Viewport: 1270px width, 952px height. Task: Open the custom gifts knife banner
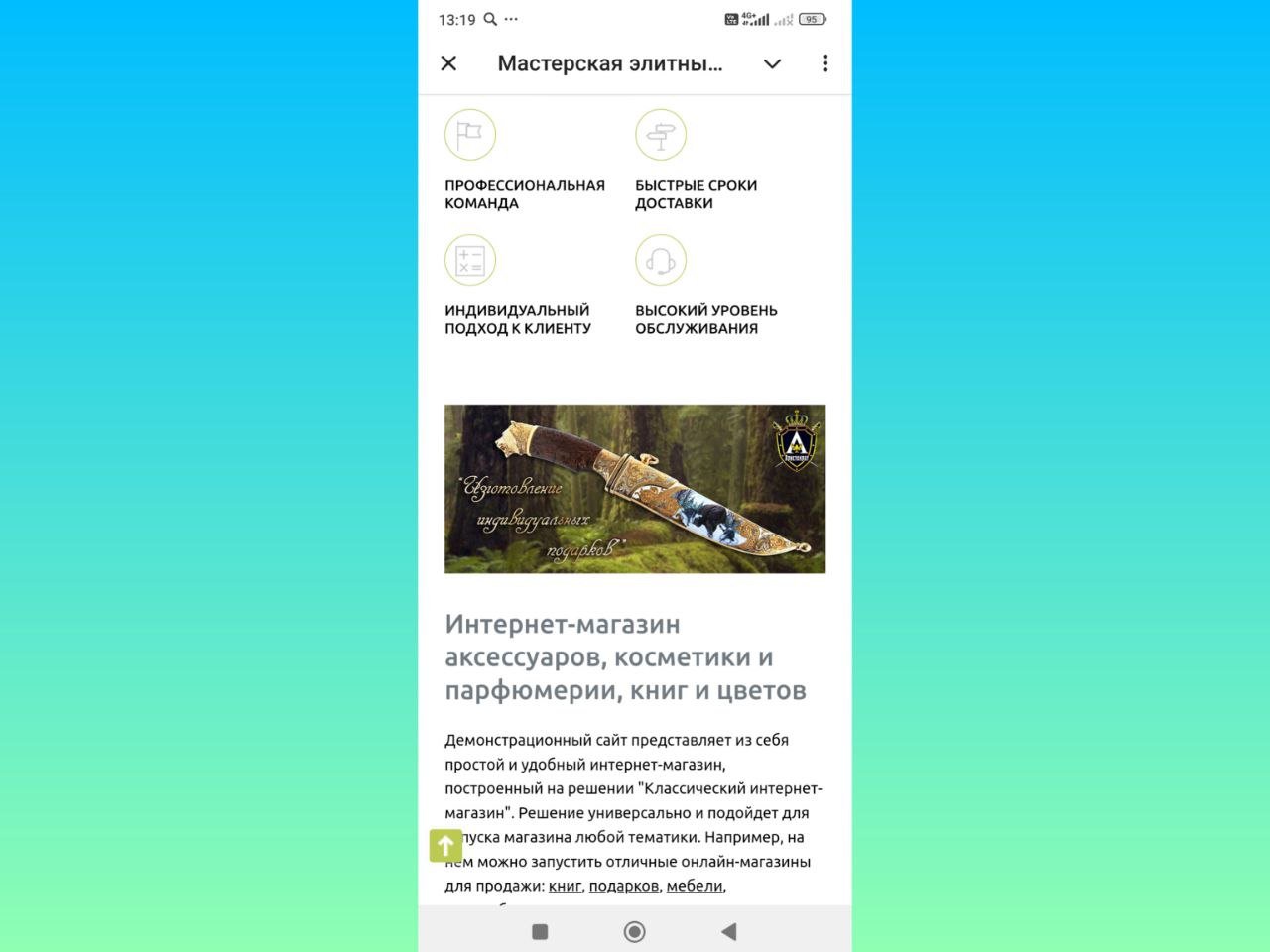(x=635, y=489)
